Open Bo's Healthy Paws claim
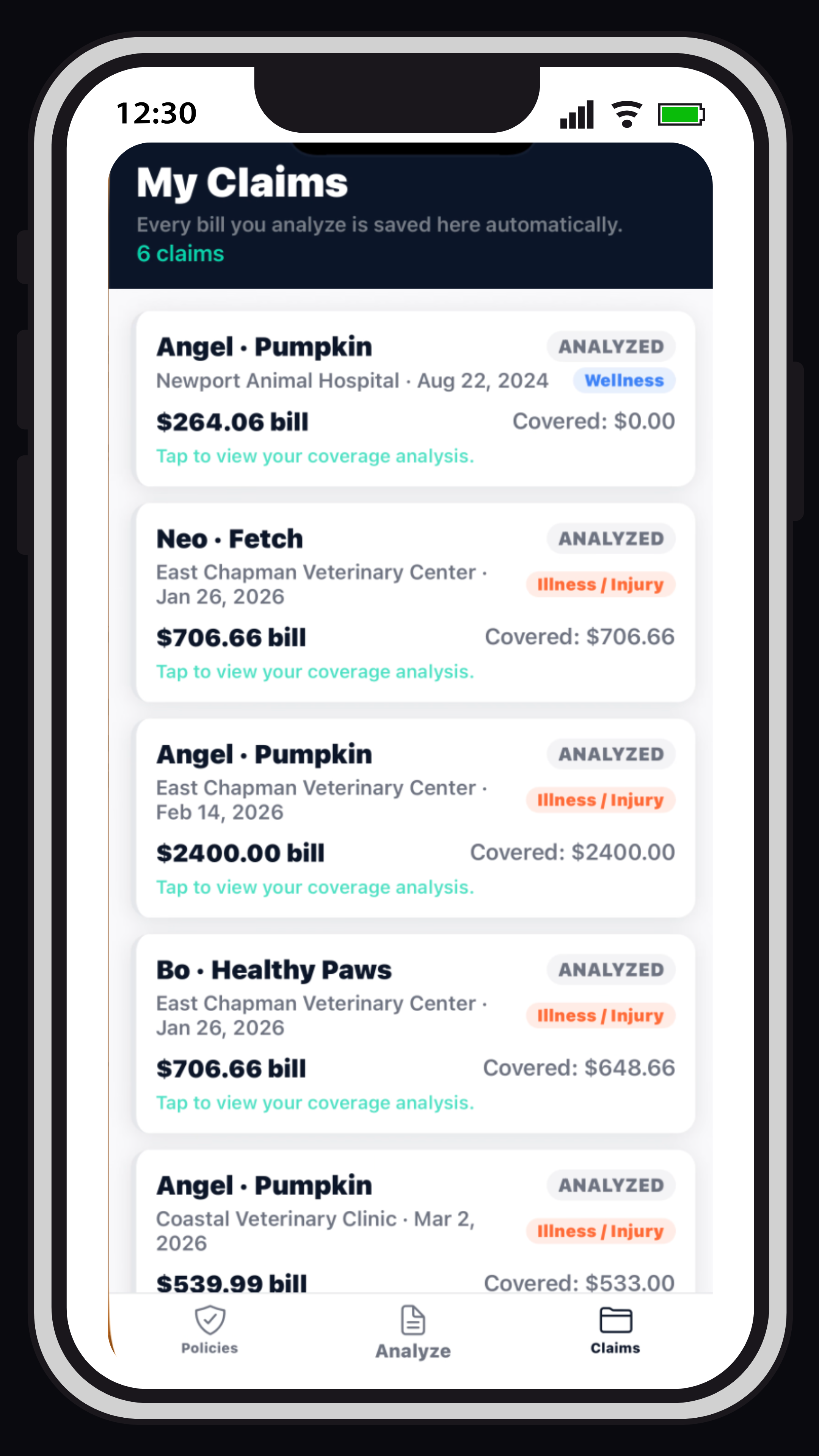The height and width of the screenshot is (1456, 819). (416, 1033)
